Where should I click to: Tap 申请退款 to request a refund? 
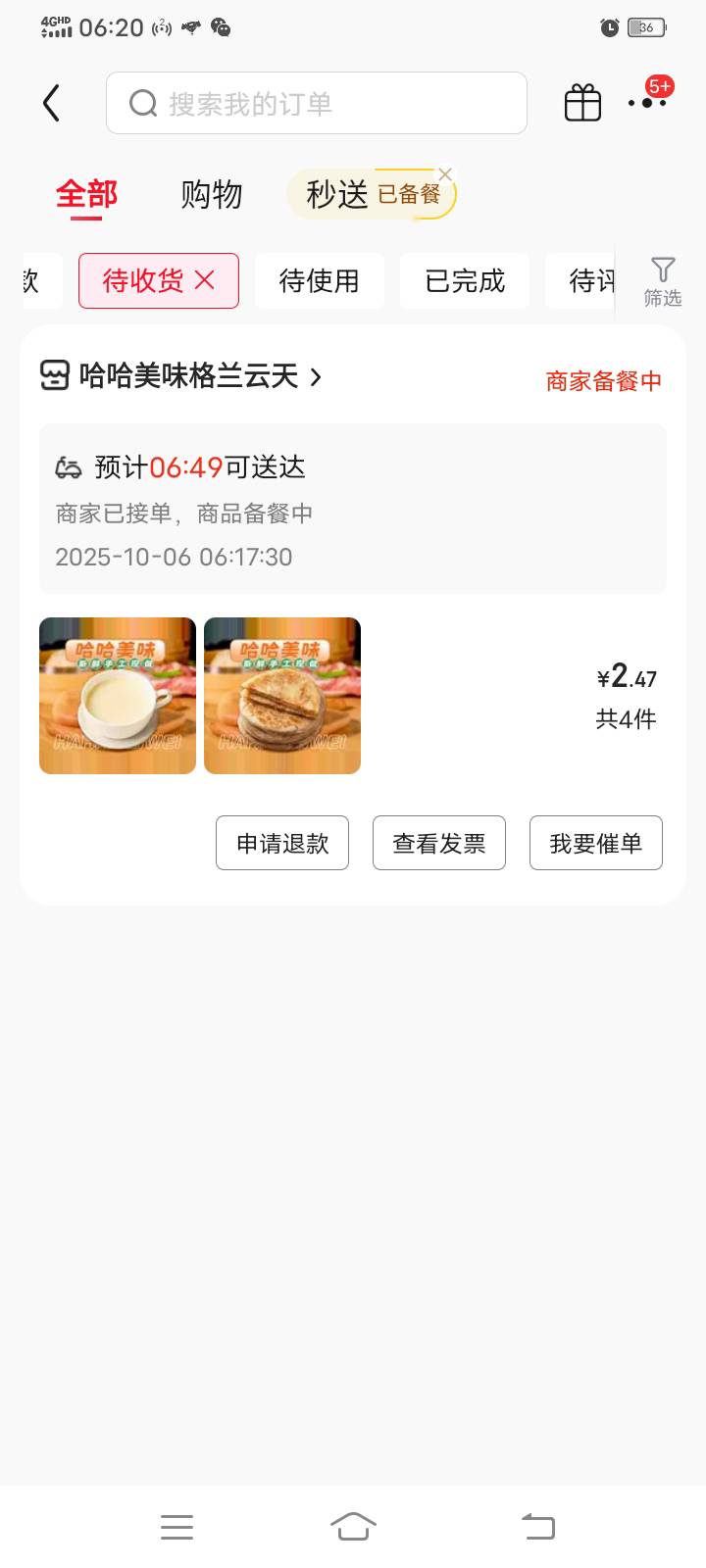[x=282, y=843]
